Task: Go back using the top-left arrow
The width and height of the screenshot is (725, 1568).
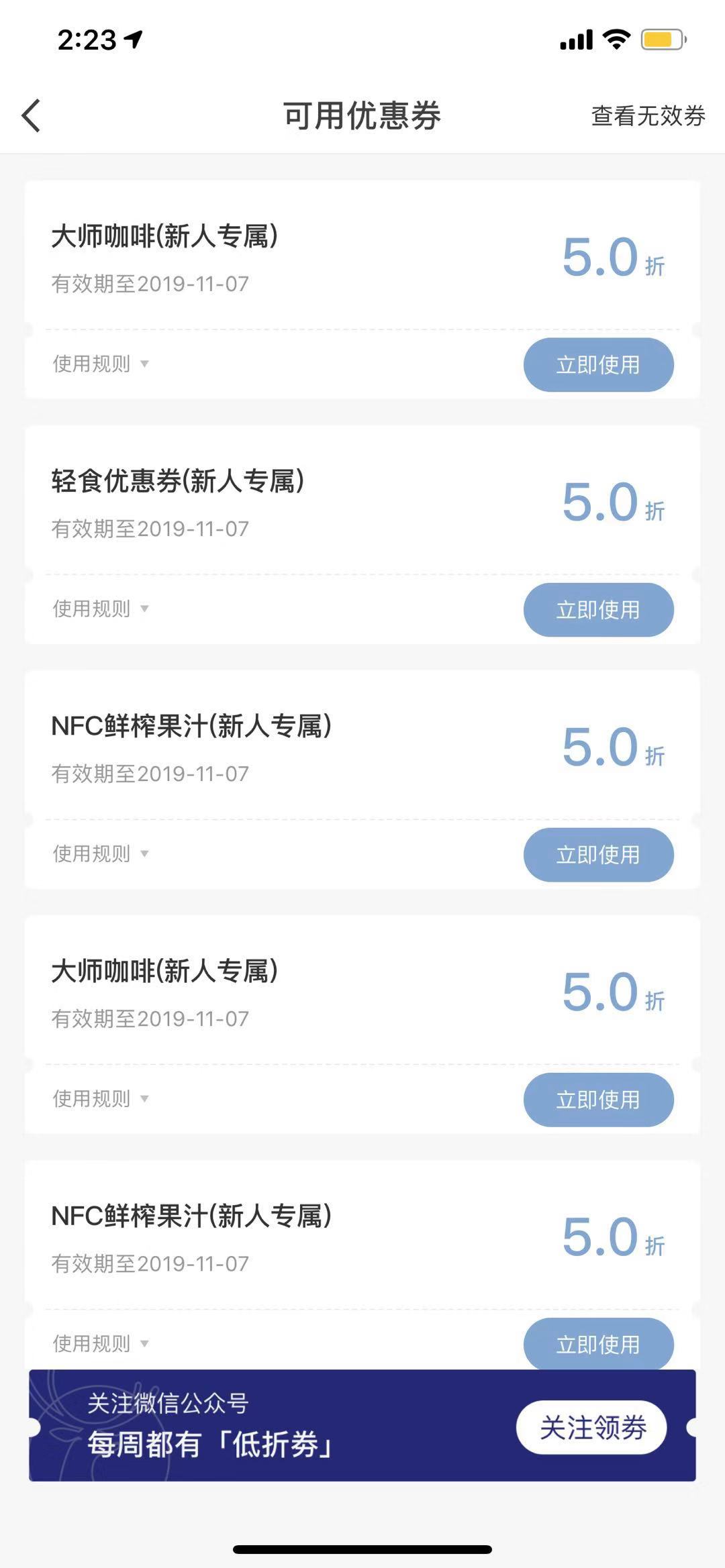Action: point(31,115)
